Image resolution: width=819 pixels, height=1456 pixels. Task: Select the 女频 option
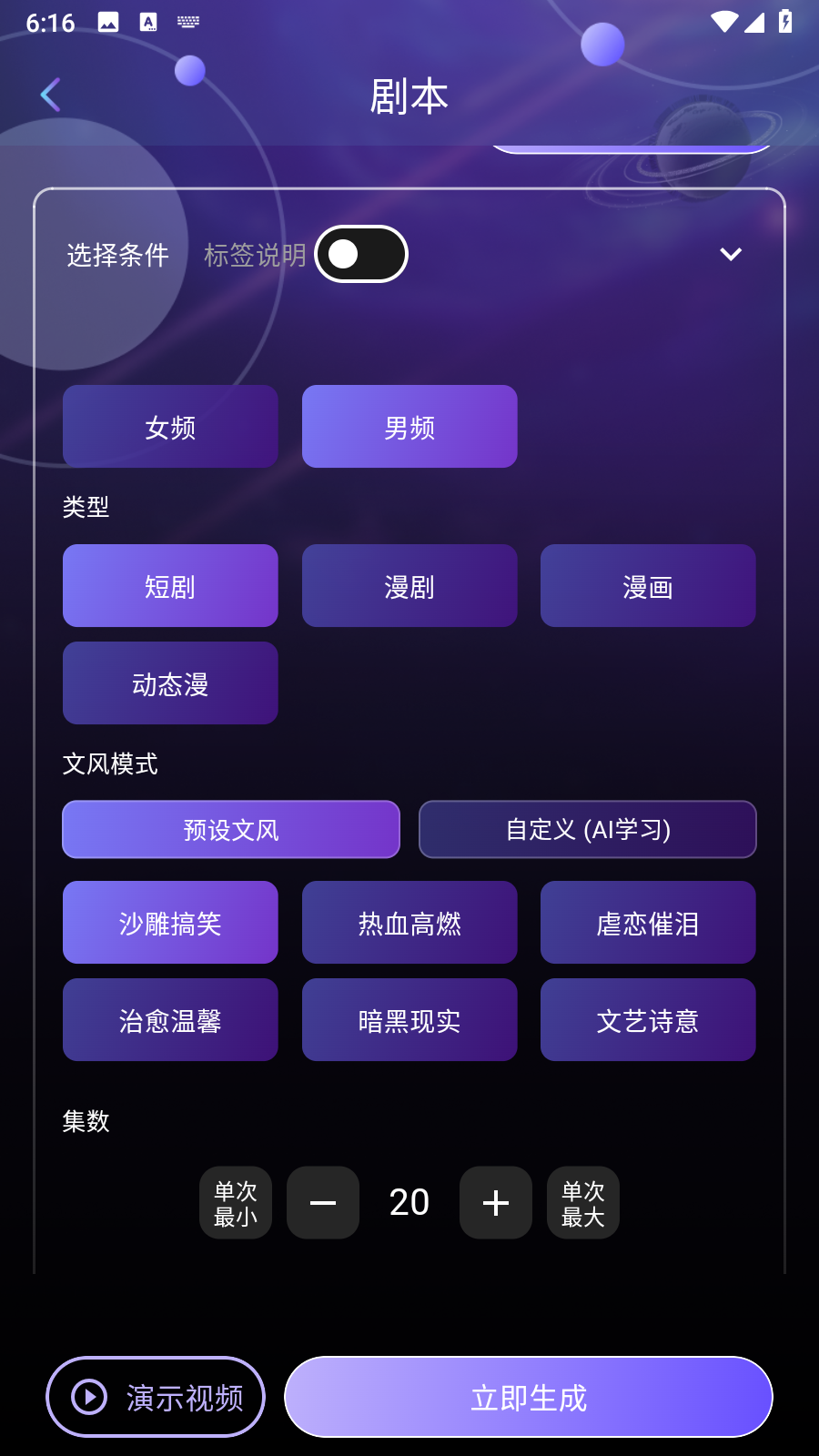170,426
